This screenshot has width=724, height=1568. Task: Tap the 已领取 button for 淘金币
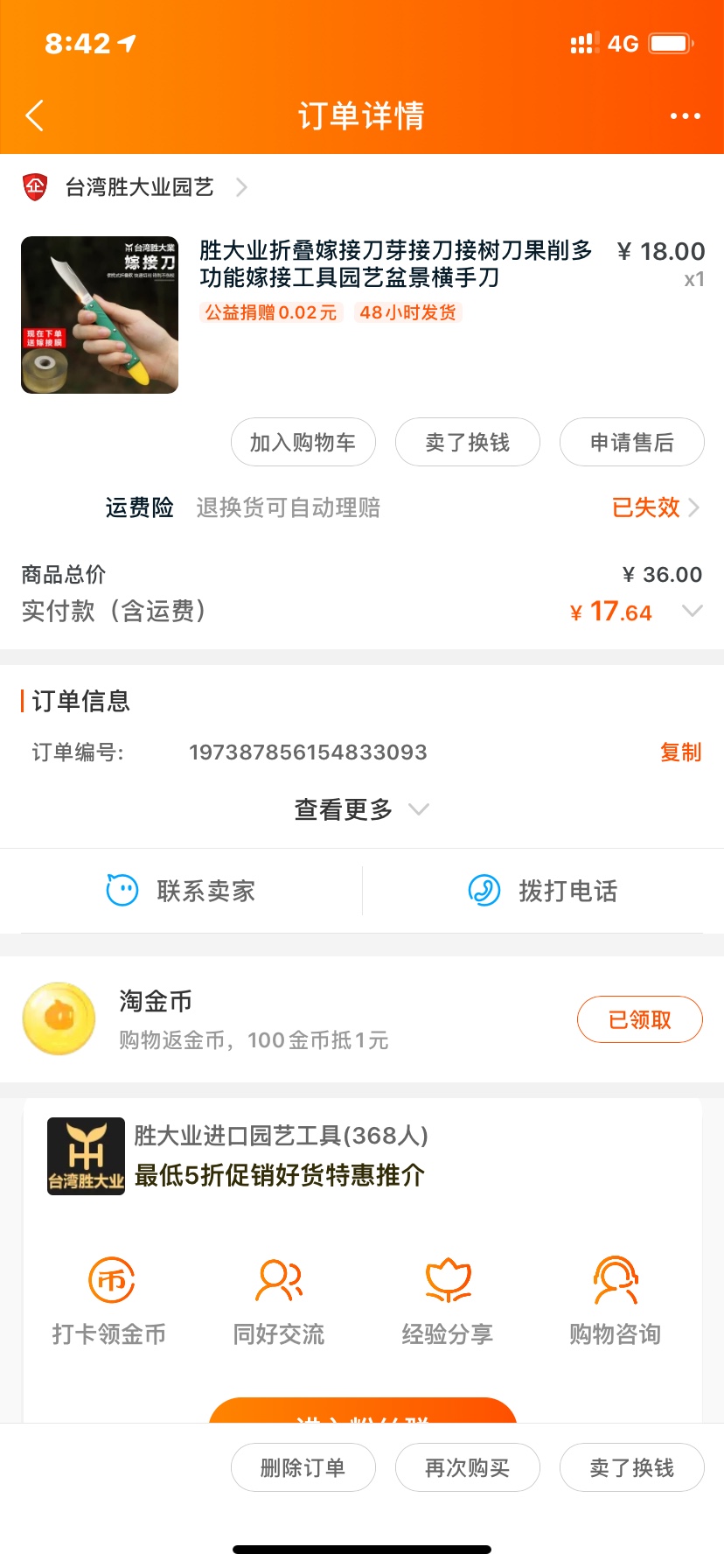[x=639, y=1019]
